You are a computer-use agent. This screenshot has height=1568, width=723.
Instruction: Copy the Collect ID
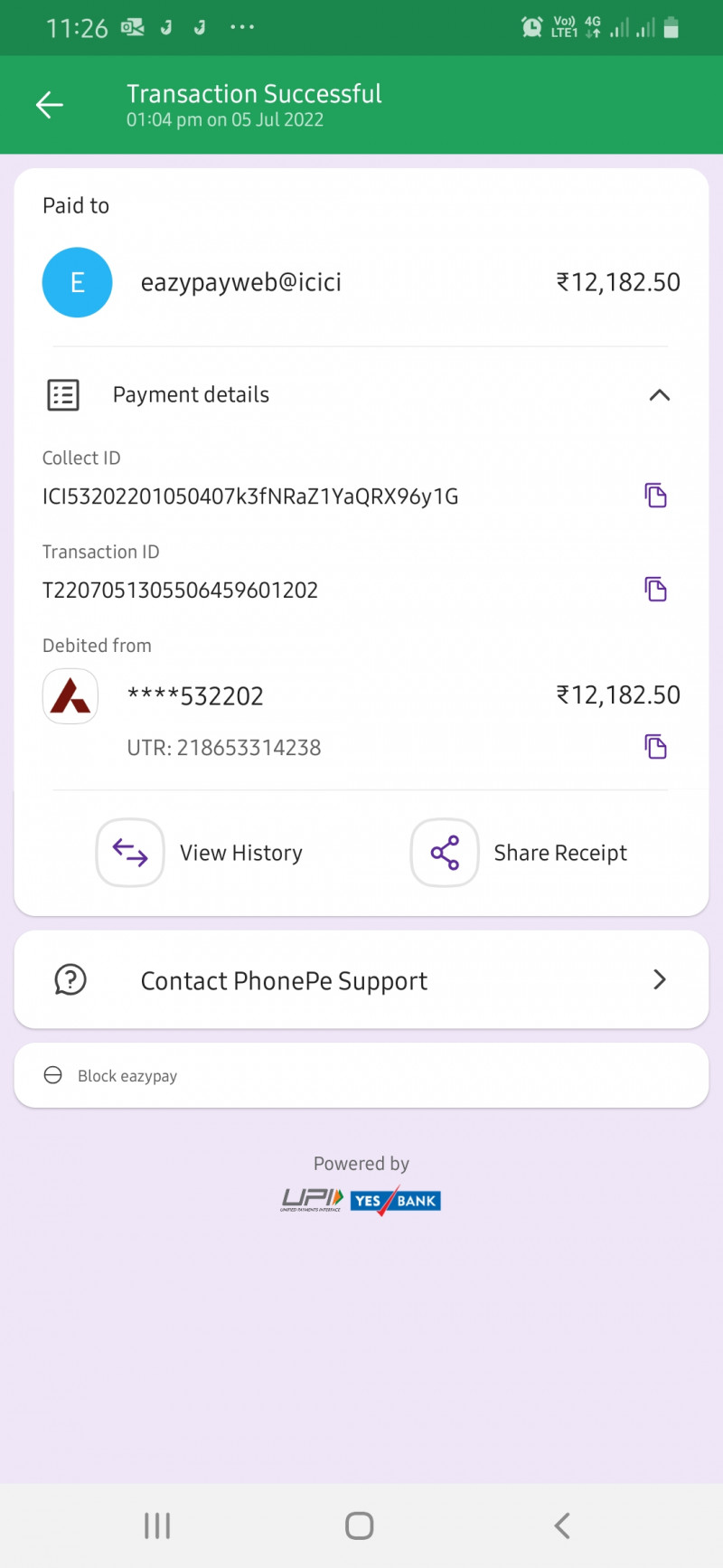click(x=655, y=496)
